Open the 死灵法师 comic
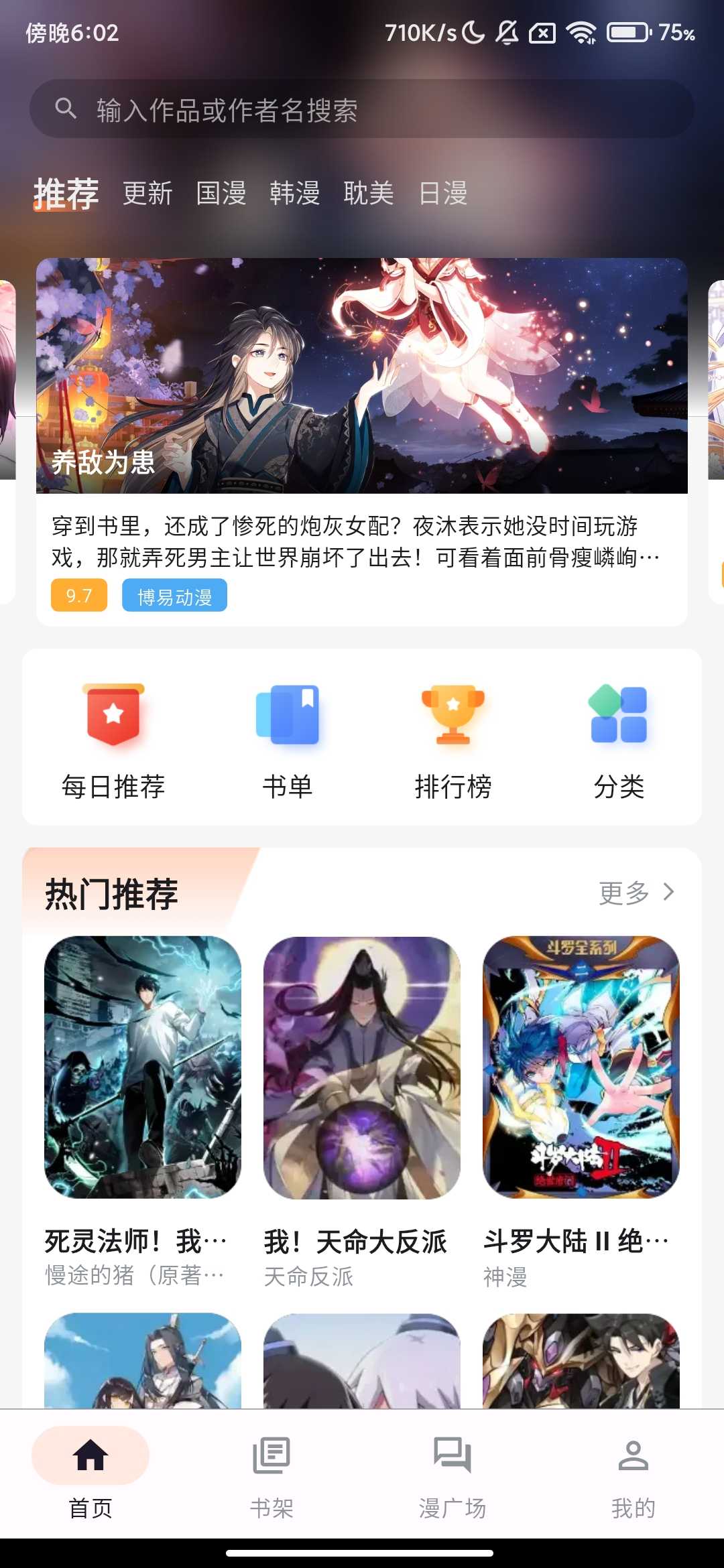This screenshot has width=724, height=1568. coord(143,1067)
